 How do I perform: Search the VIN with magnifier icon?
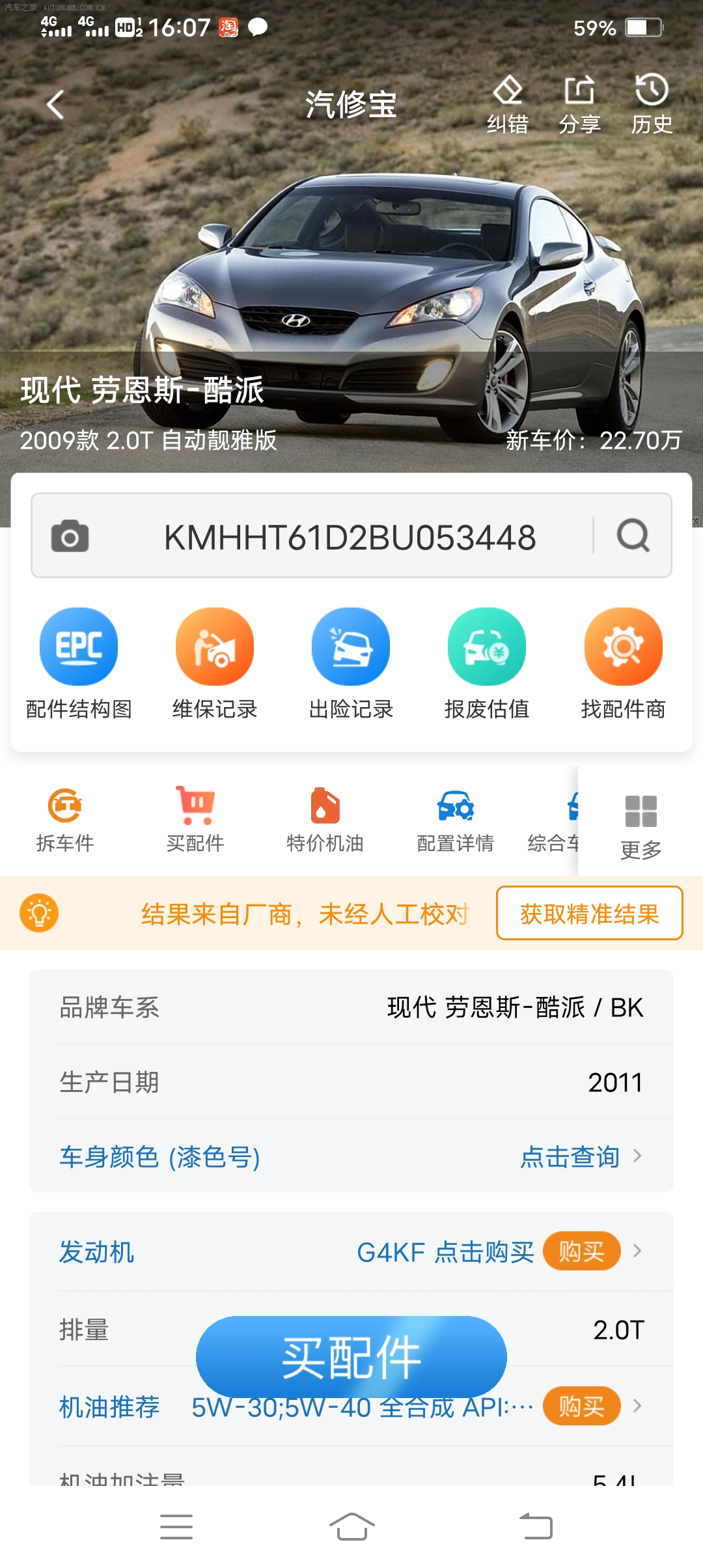coord(633,536)
